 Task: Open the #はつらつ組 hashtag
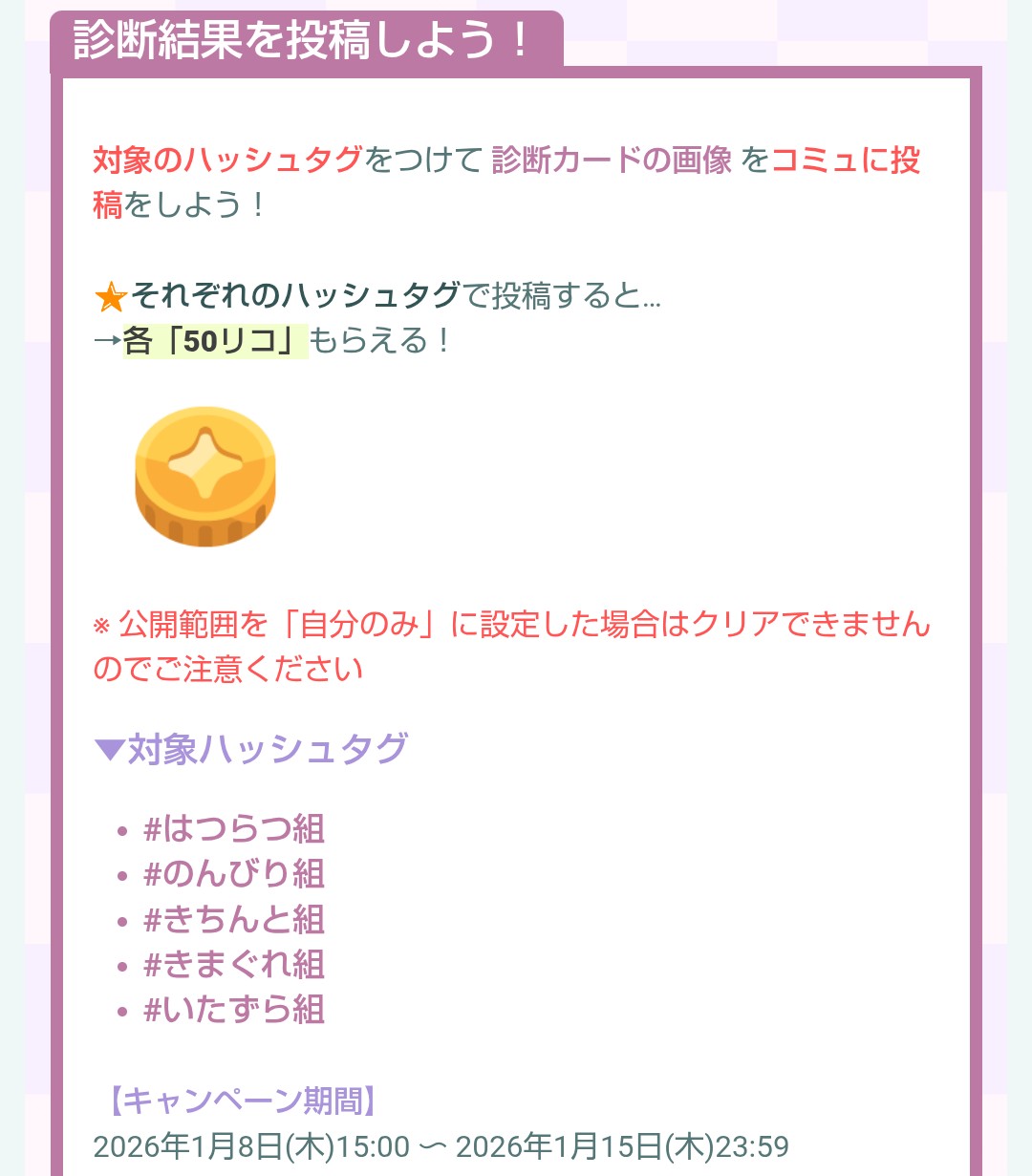click(x=234, y=828)
